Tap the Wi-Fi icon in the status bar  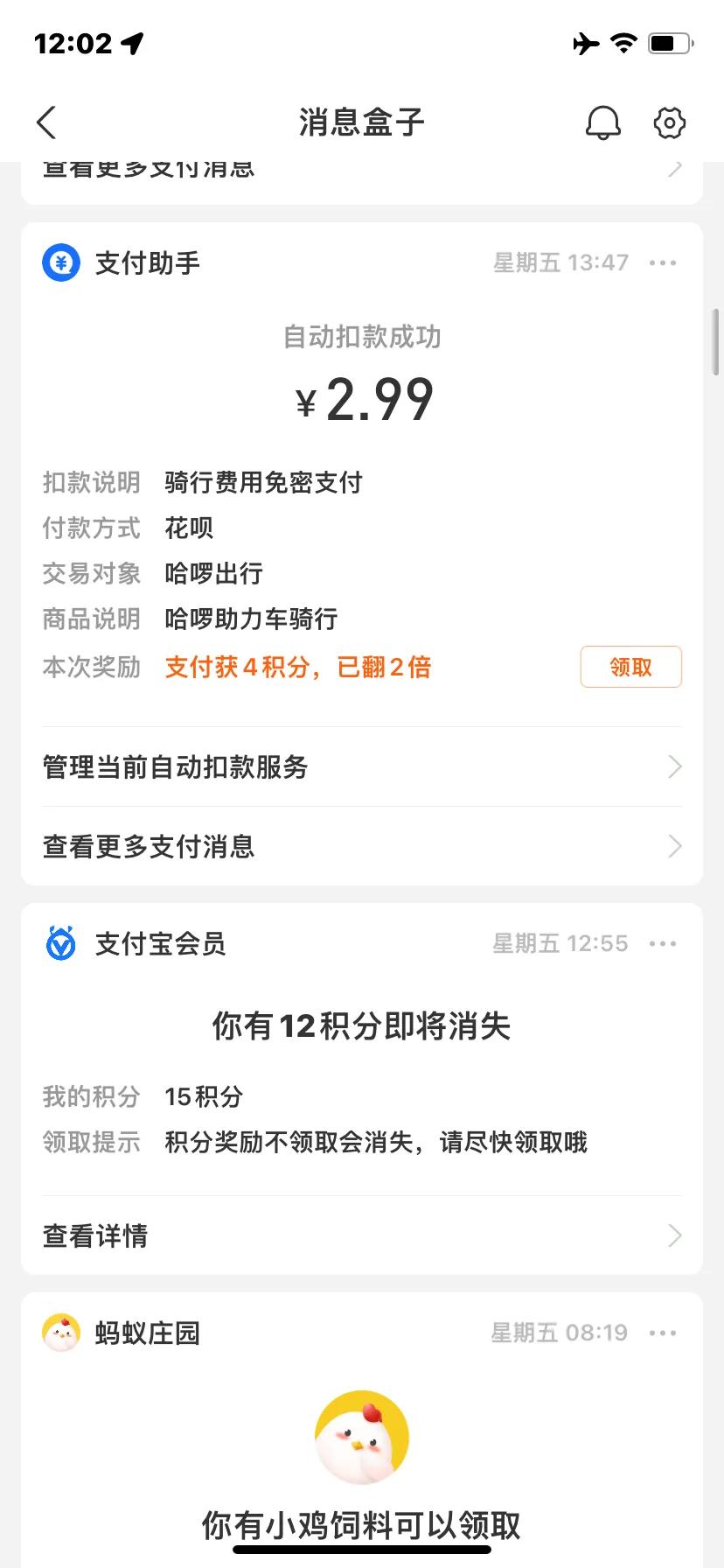click(x=623, y=42)
